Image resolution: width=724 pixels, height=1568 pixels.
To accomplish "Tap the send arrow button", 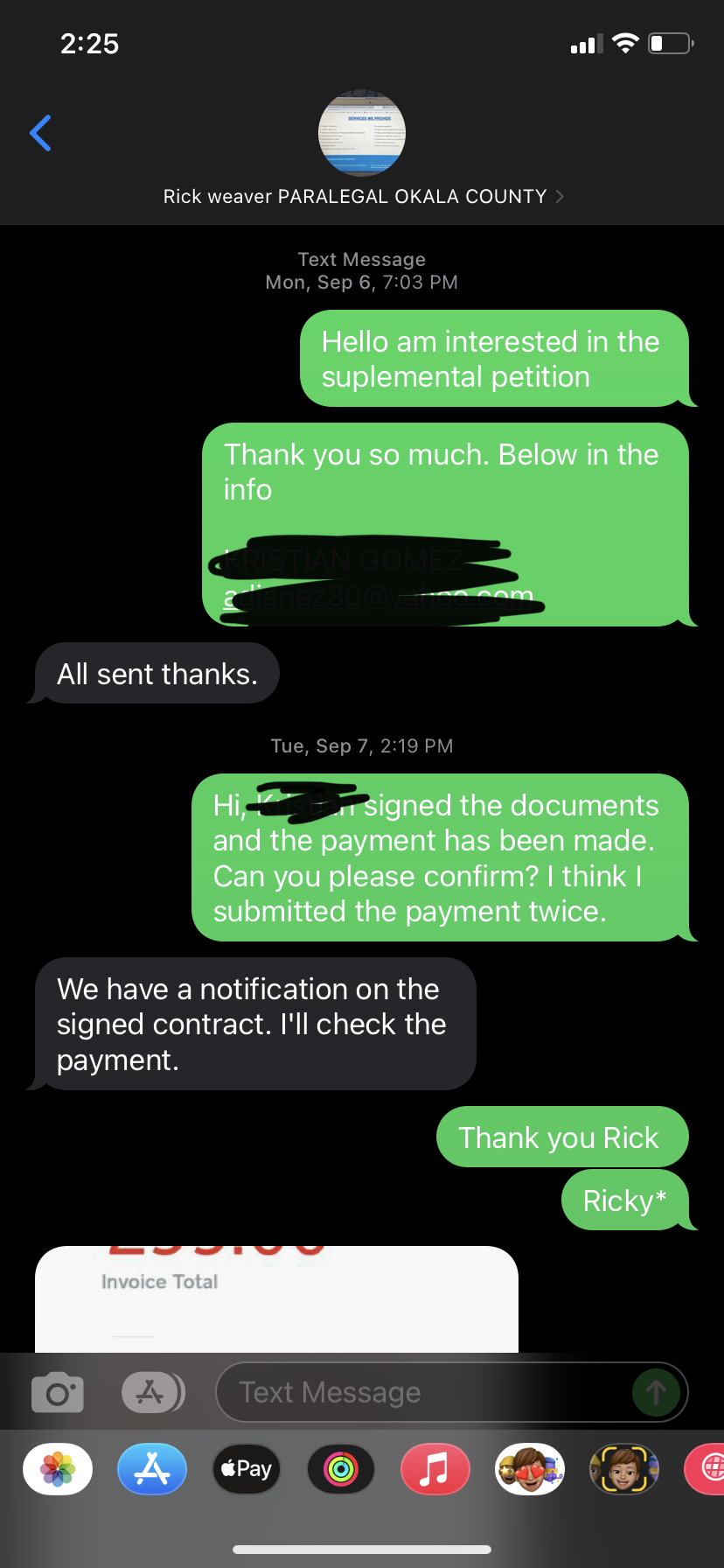I will pos(656,1392).
